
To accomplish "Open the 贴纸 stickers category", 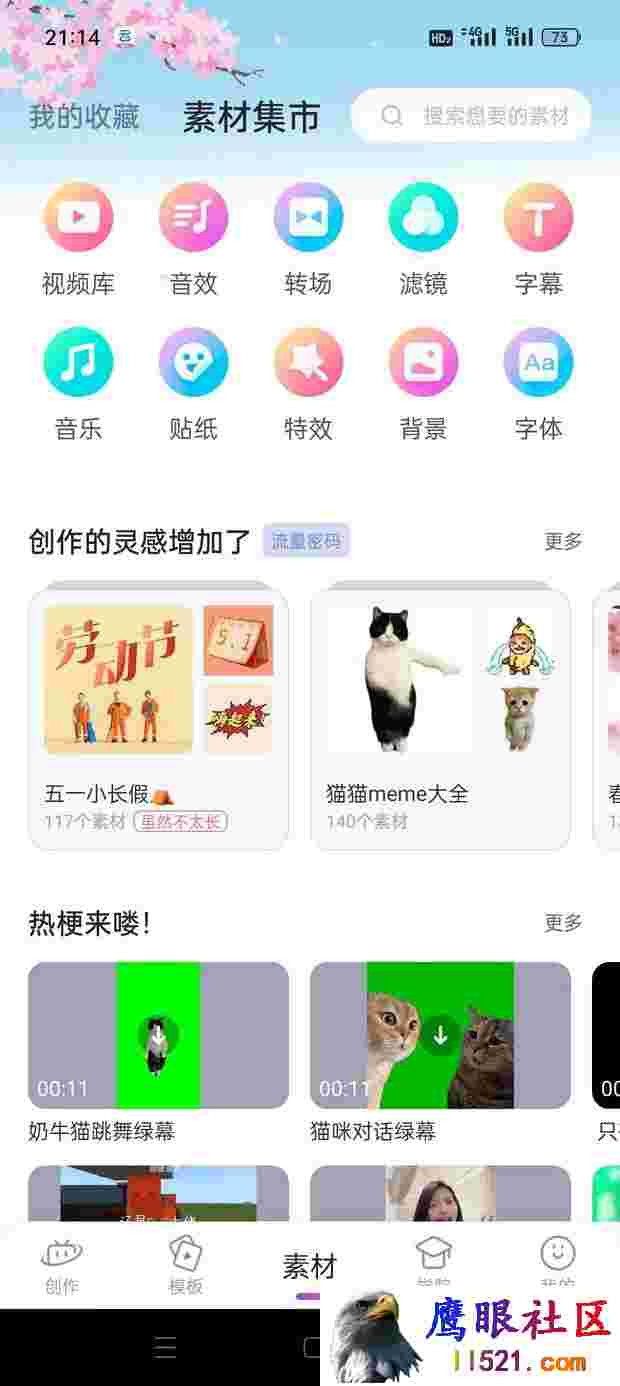I will (x=193, y=384).
